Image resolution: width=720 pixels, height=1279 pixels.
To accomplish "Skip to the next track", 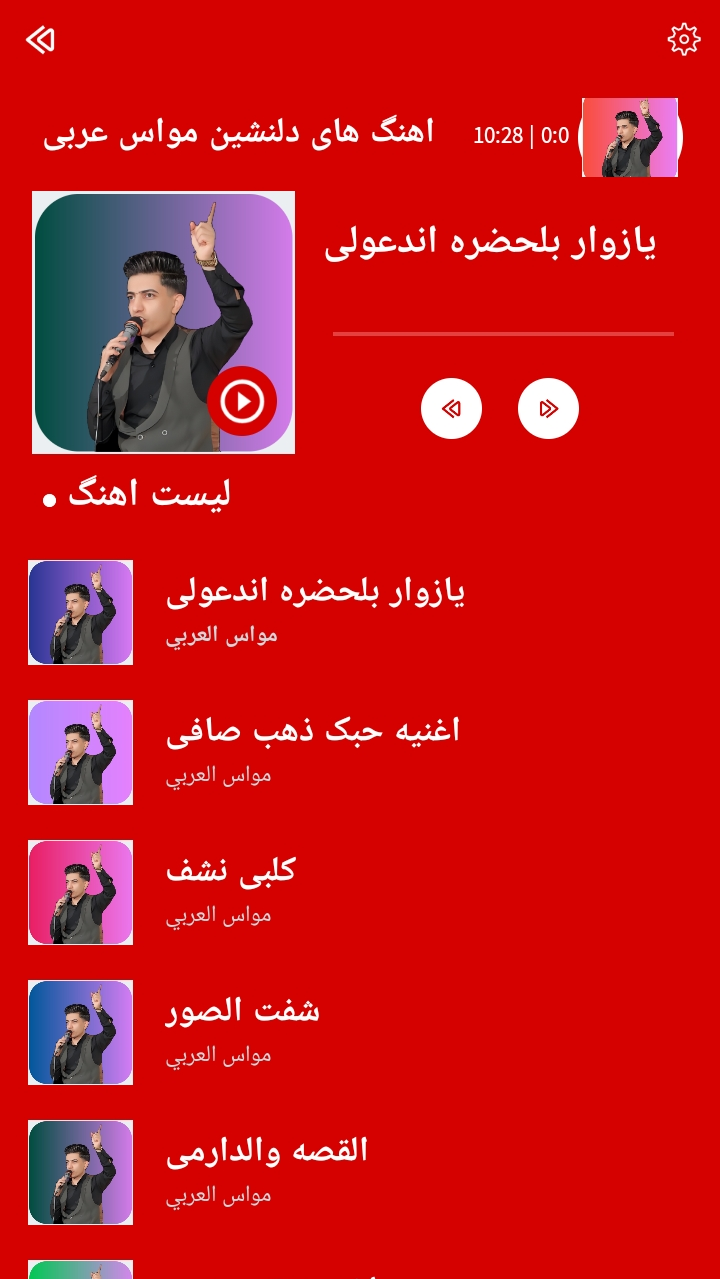I will coord(548,408).
